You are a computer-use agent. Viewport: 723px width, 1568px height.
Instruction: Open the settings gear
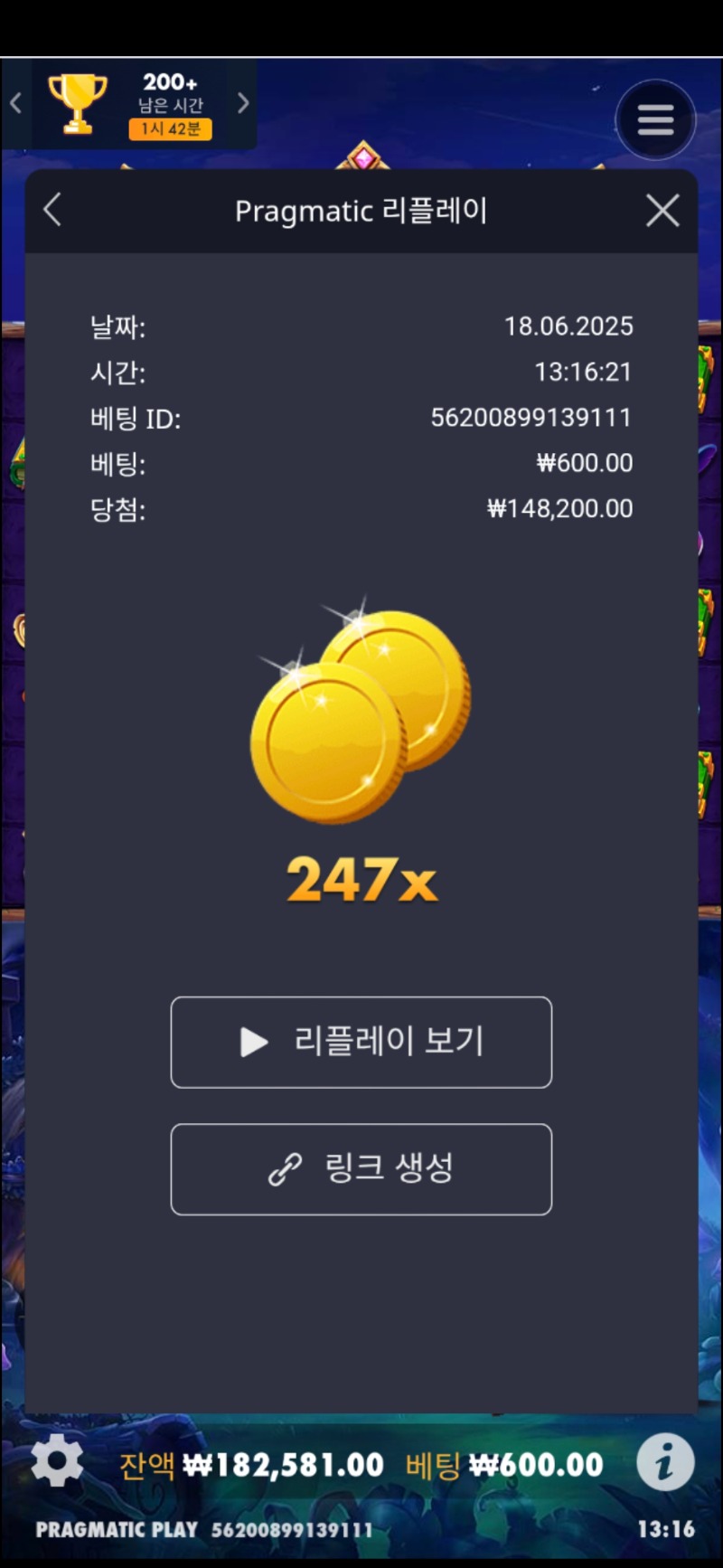57,1460
